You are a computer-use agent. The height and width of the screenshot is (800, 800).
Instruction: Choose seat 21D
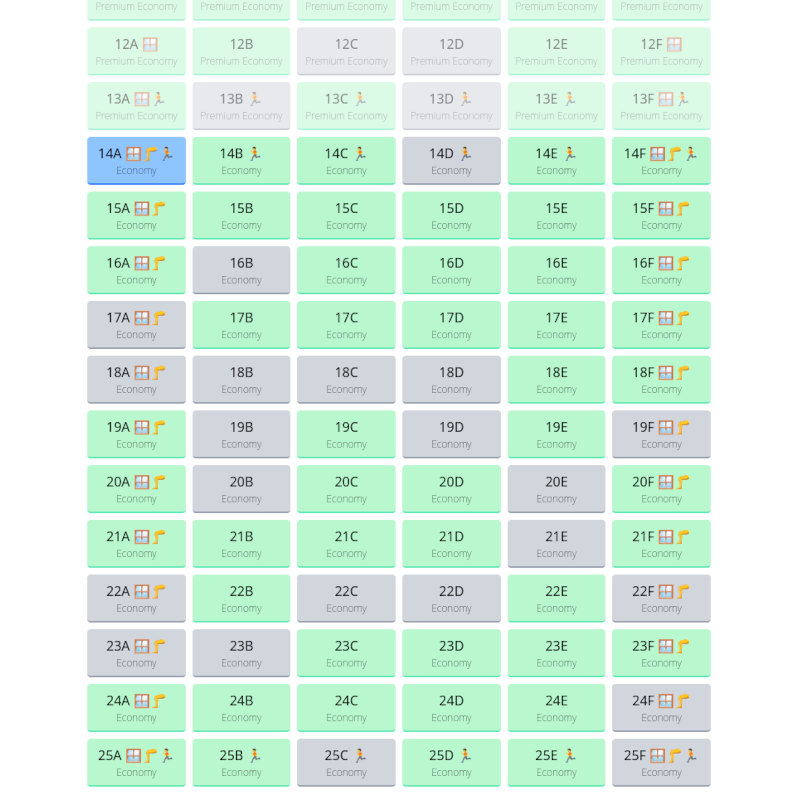pos(451,544)
